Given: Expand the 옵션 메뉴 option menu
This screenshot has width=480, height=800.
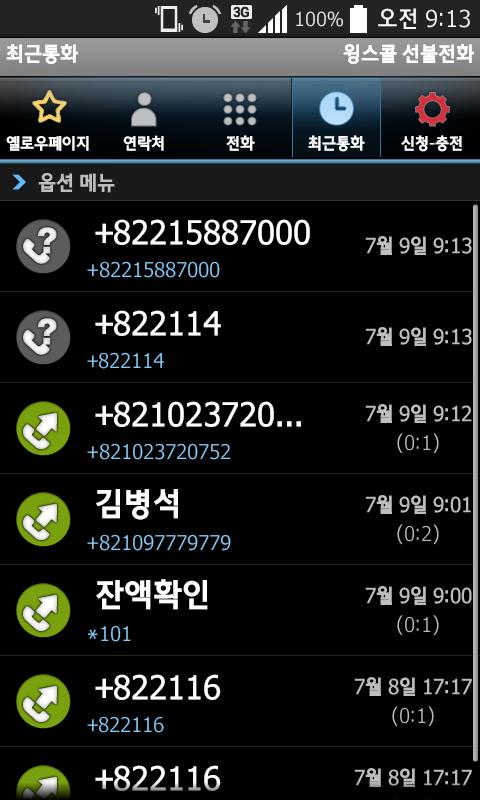Looking at the screenshot, I should 240,182.
